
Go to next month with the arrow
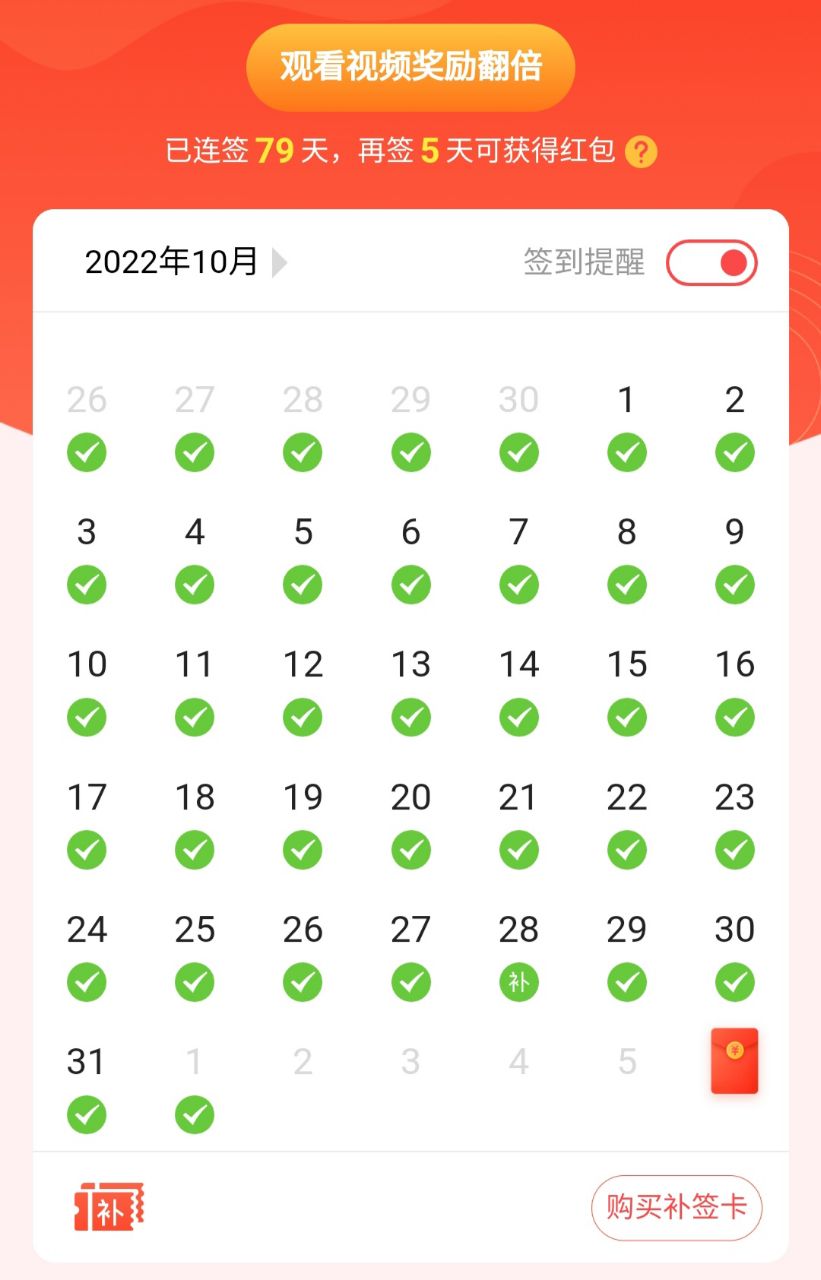(x=279, y=263)
